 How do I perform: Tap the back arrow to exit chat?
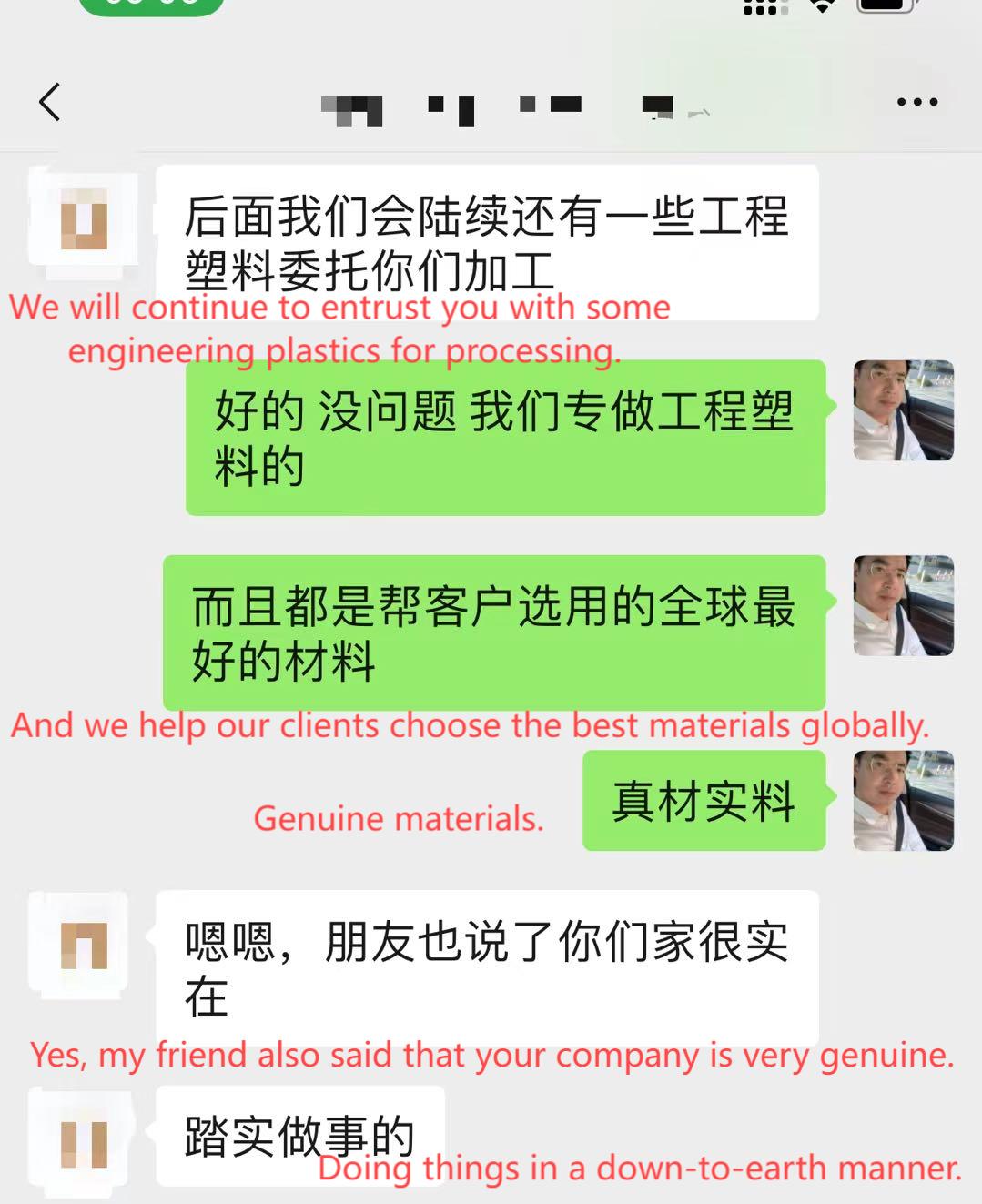[x=49, y=100]
